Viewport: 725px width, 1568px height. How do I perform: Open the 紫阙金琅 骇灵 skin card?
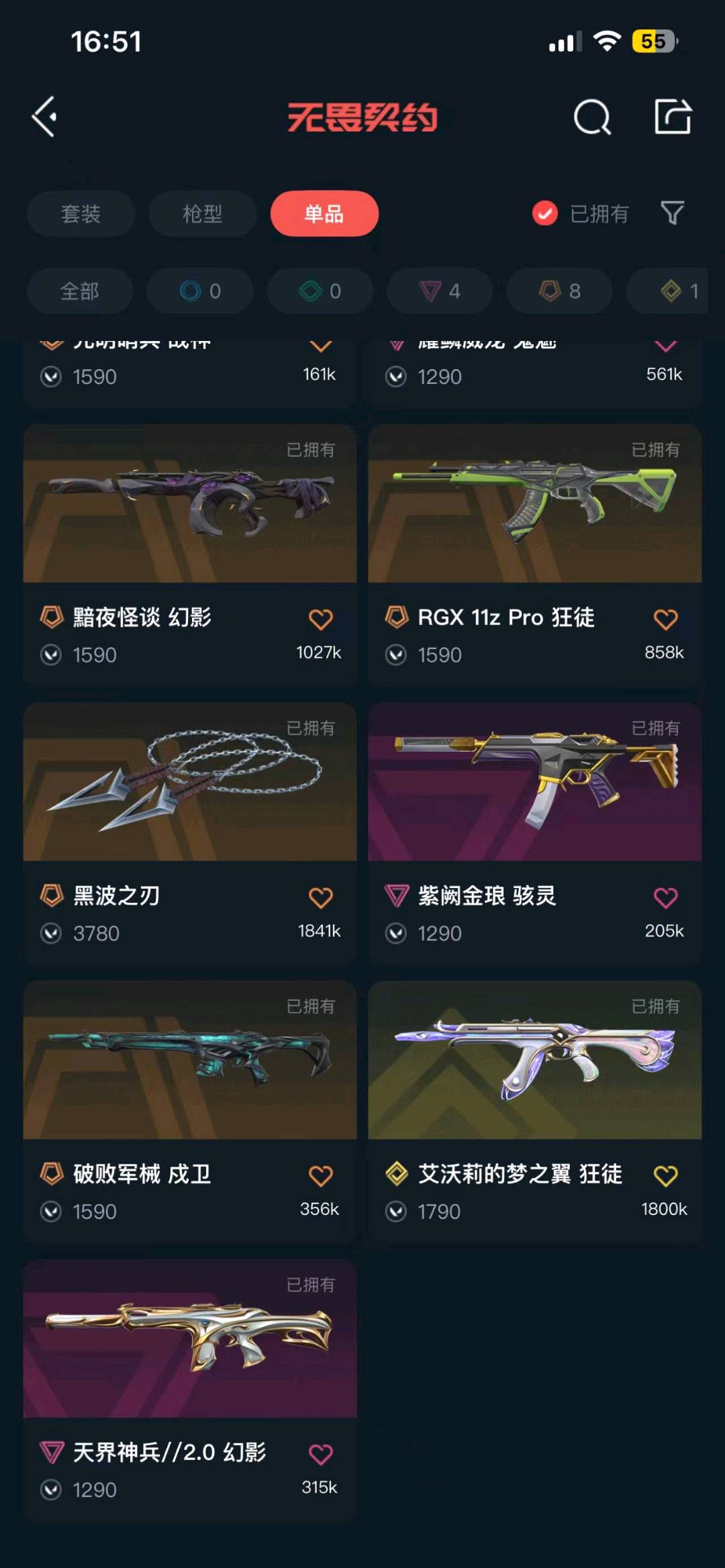[x=535, y=833]
